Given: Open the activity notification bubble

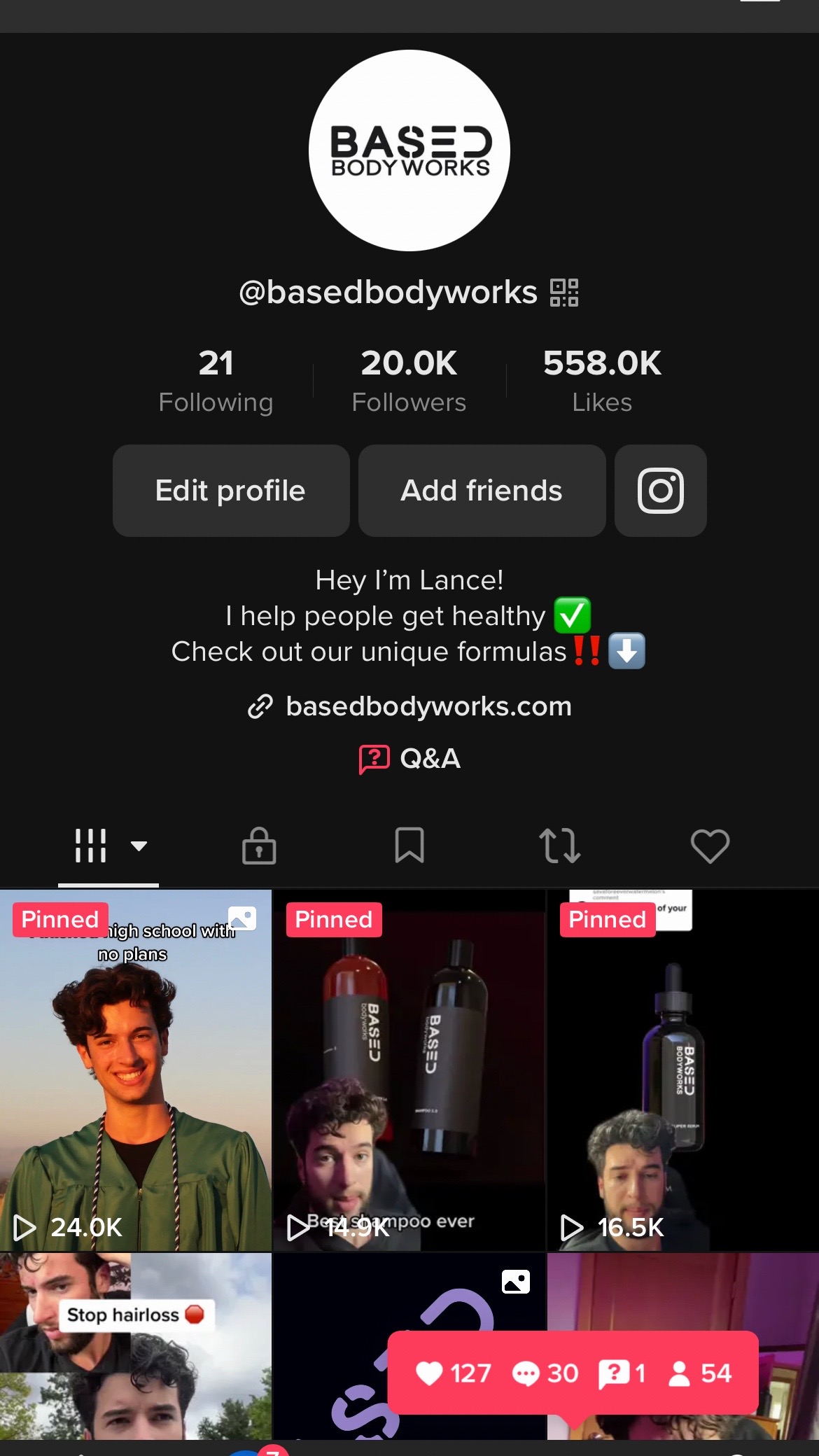Looking at the screenshot, I should coord(573,1373).
